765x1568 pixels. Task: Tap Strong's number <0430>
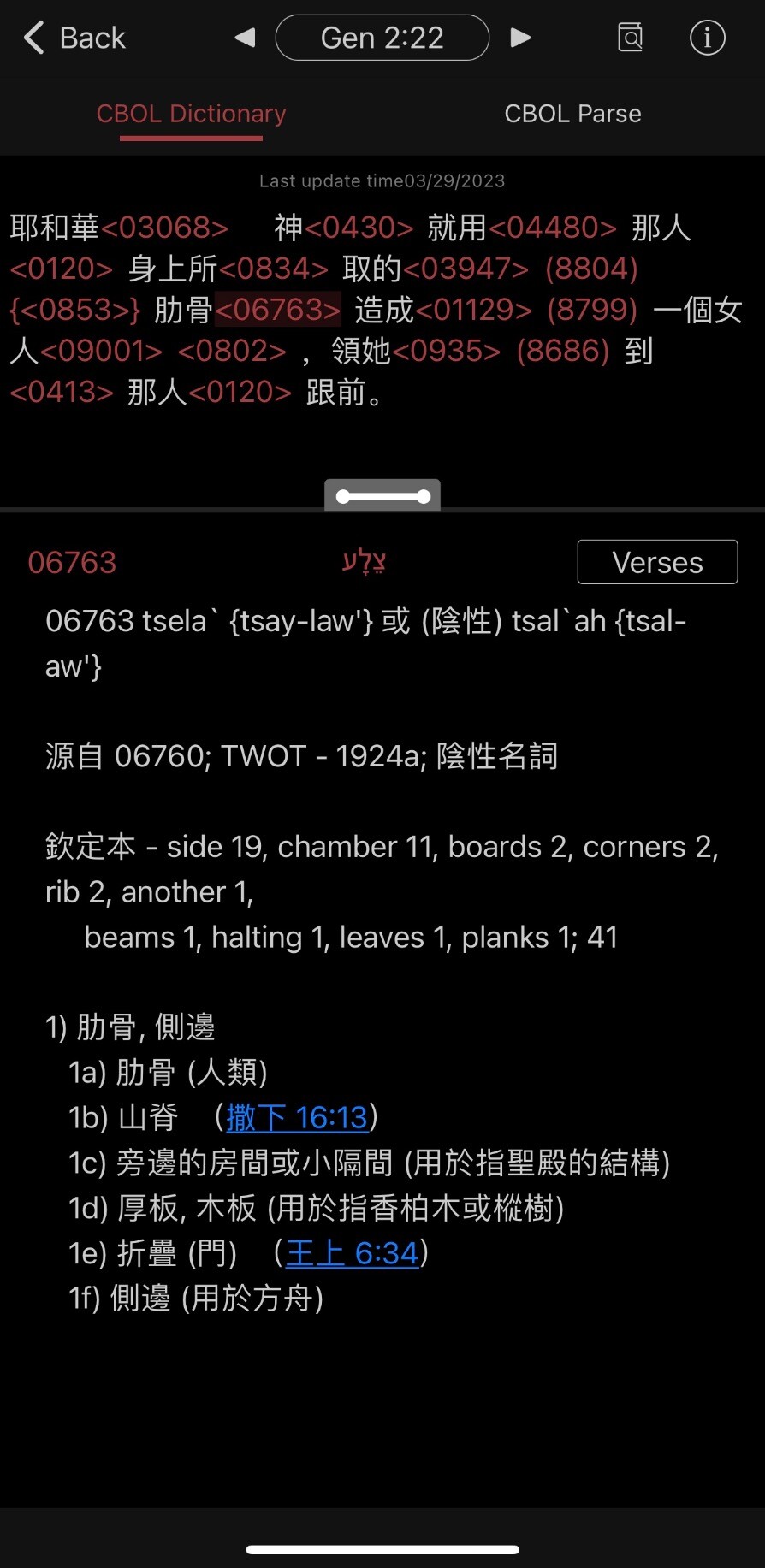(359, 228)
